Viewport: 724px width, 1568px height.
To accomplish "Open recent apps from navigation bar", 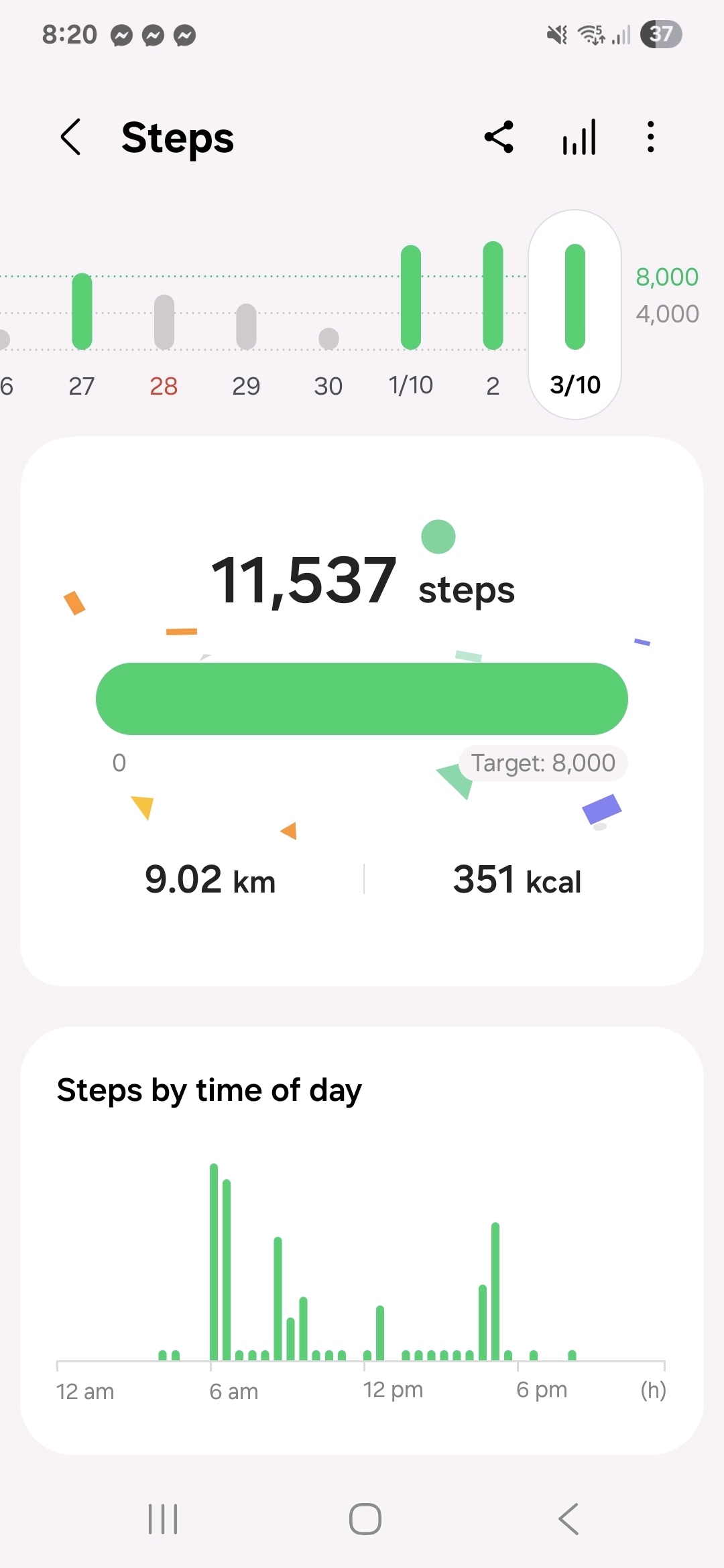I will (163, 1518).
